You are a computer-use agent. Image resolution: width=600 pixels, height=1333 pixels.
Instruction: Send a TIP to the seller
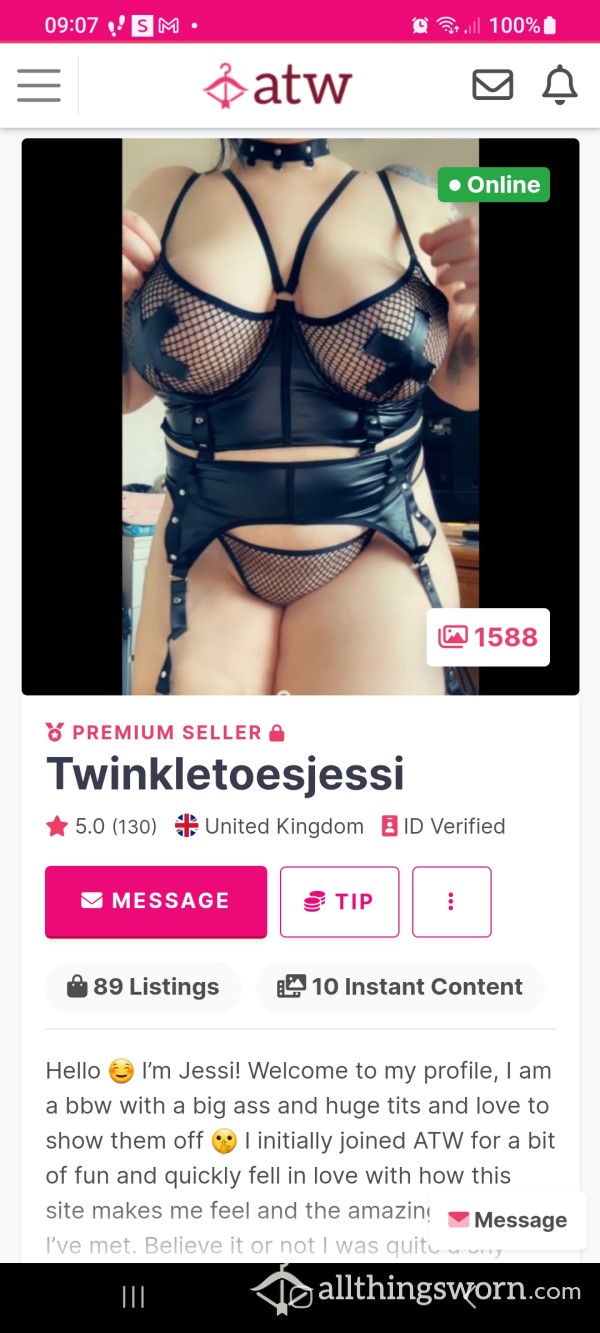[x=339, y=901]
